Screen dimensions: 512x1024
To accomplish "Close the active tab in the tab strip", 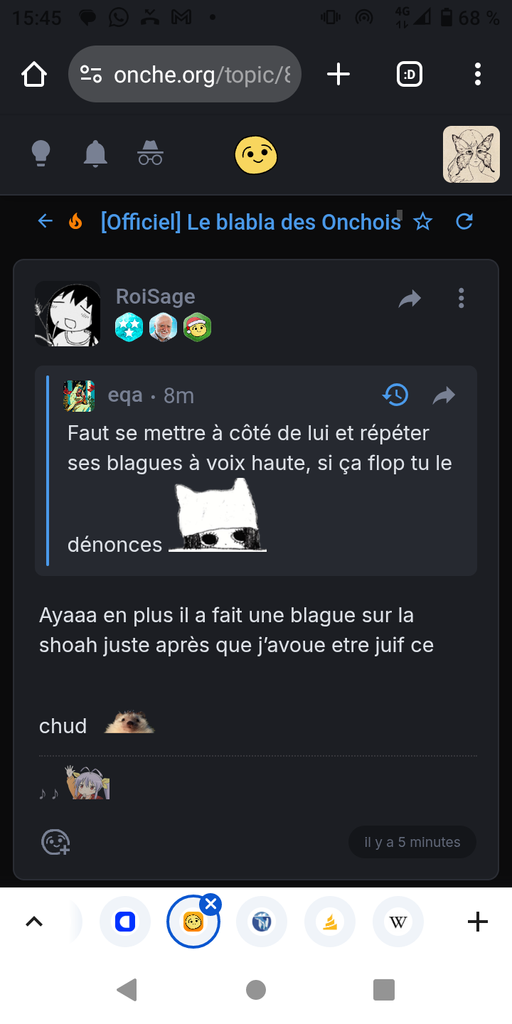I will (210, 904).
